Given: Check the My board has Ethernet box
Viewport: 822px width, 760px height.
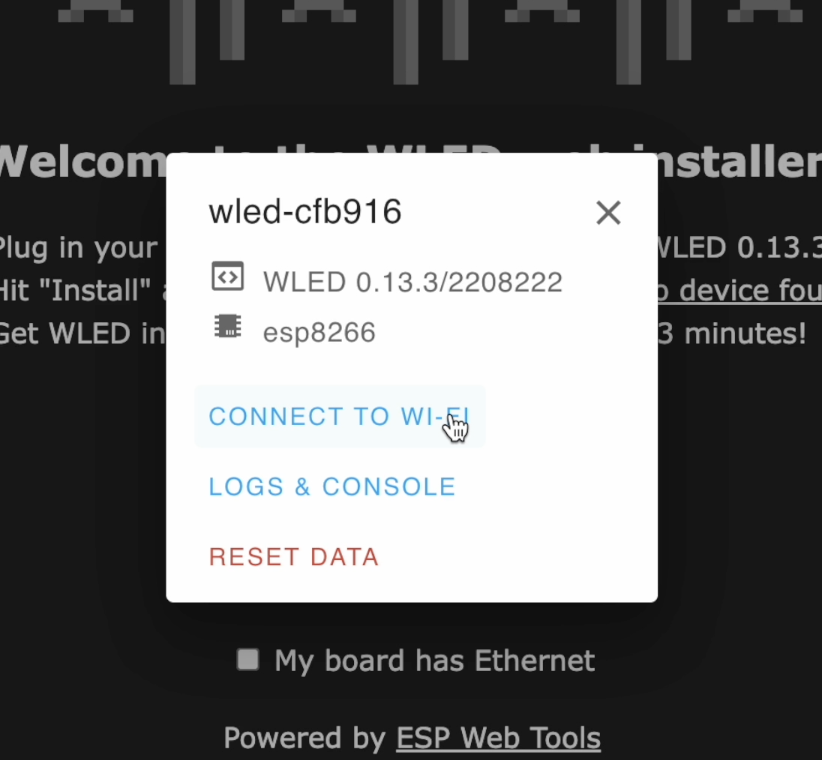Looking at the screenshot, I should [x=248, y=660].
